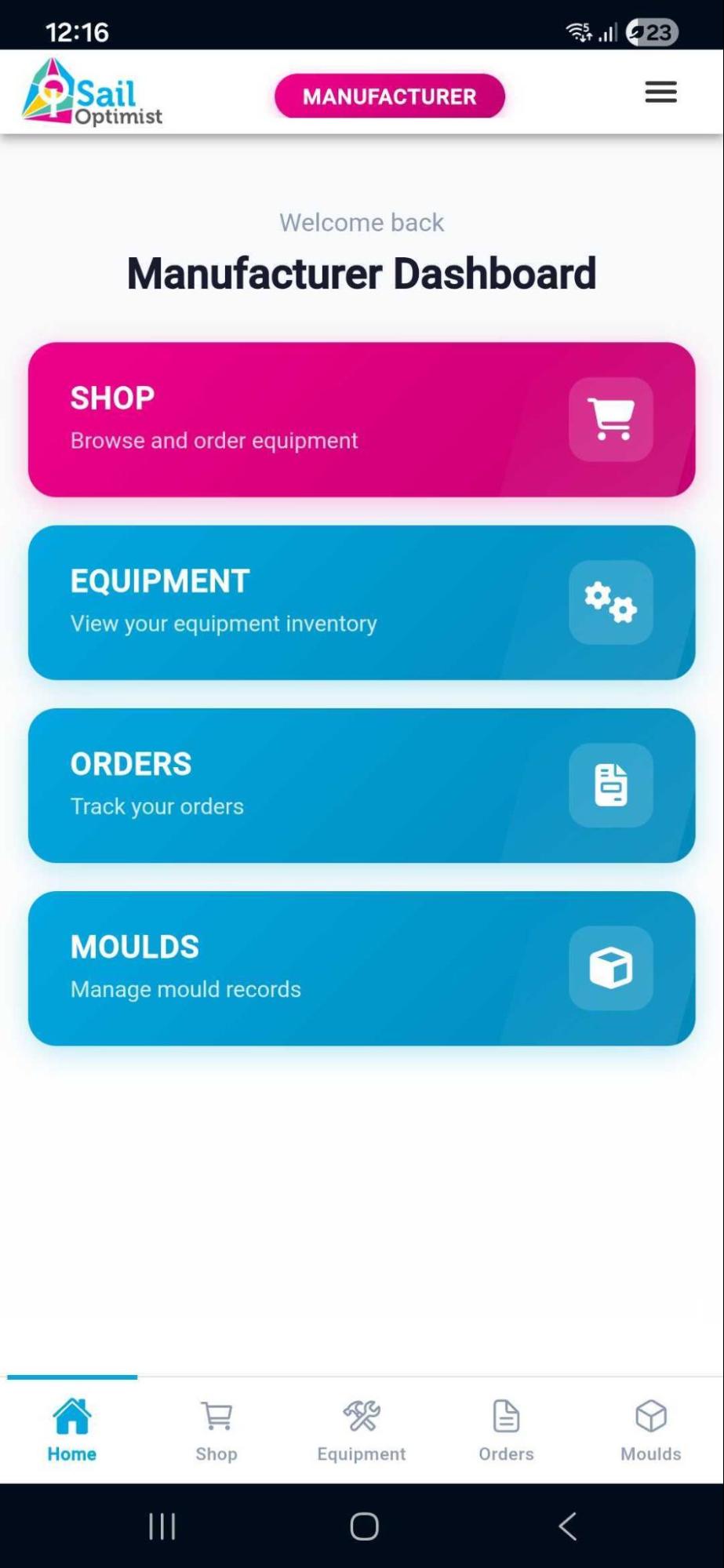
Task: Open the SHOP card
Action: 362,420
